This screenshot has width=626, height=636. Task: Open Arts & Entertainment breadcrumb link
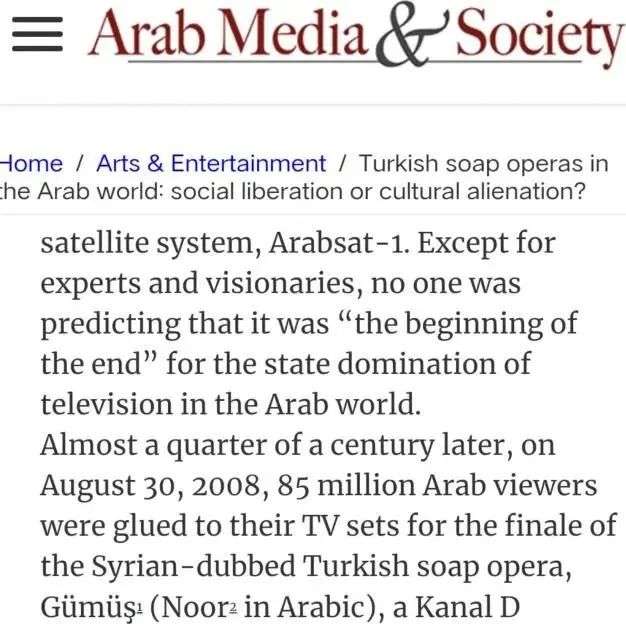211,164
